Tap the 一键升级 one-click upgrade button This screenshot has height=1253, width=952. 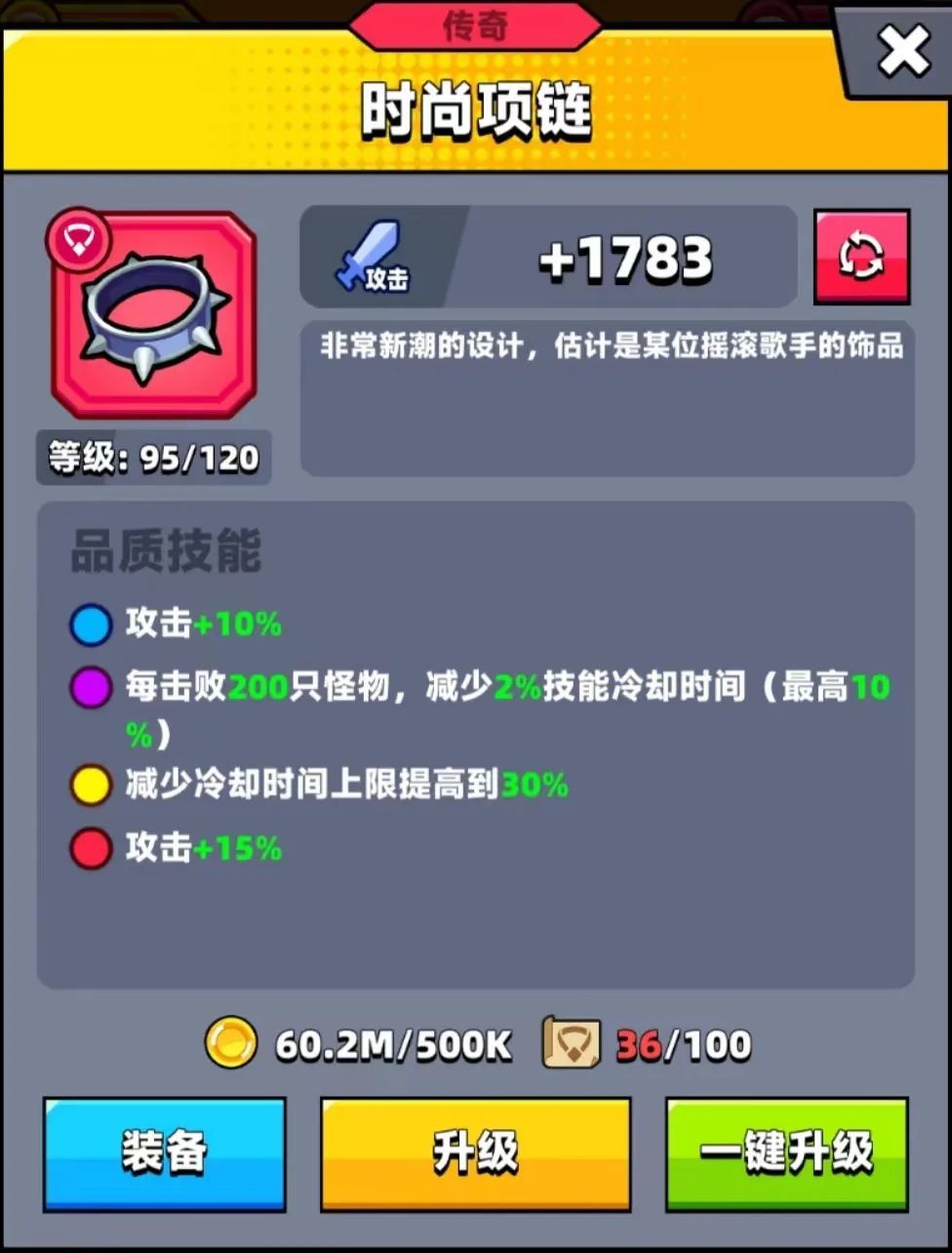(x=786, y=1153)
